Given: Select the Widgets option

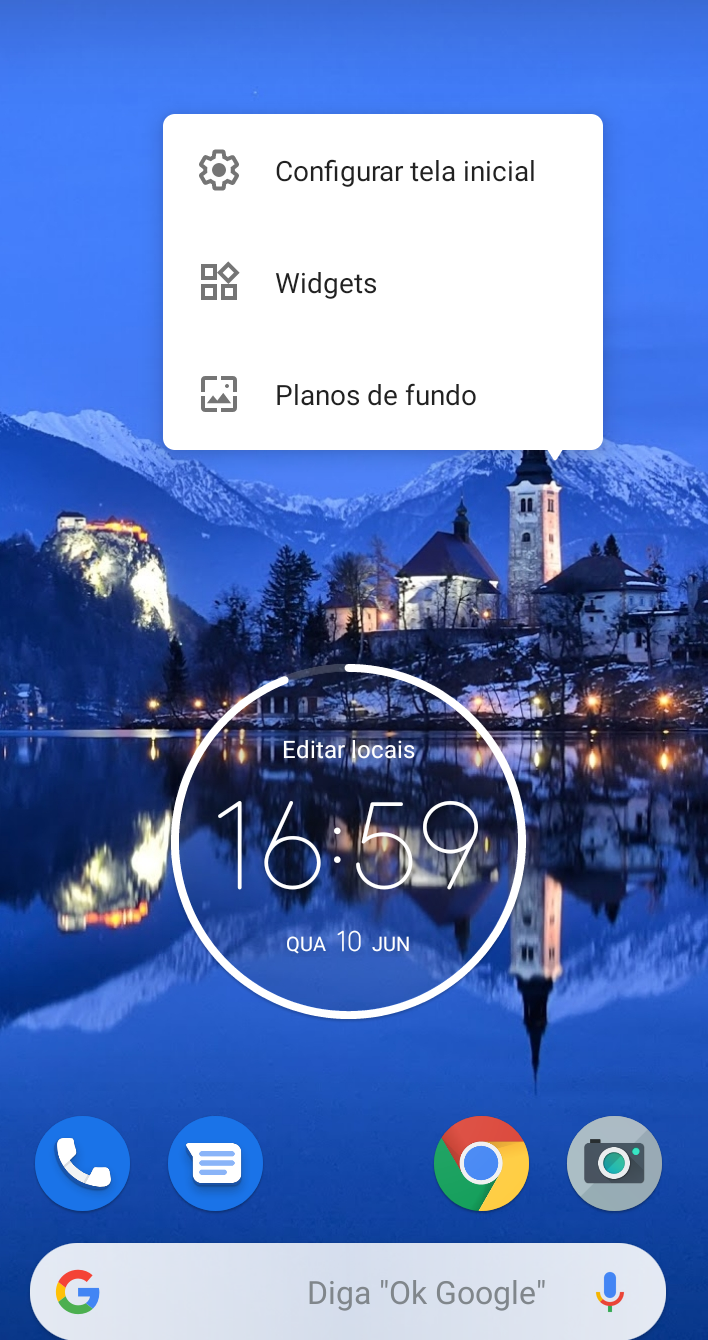Looking at the screenshot, I should coord(383,284).
